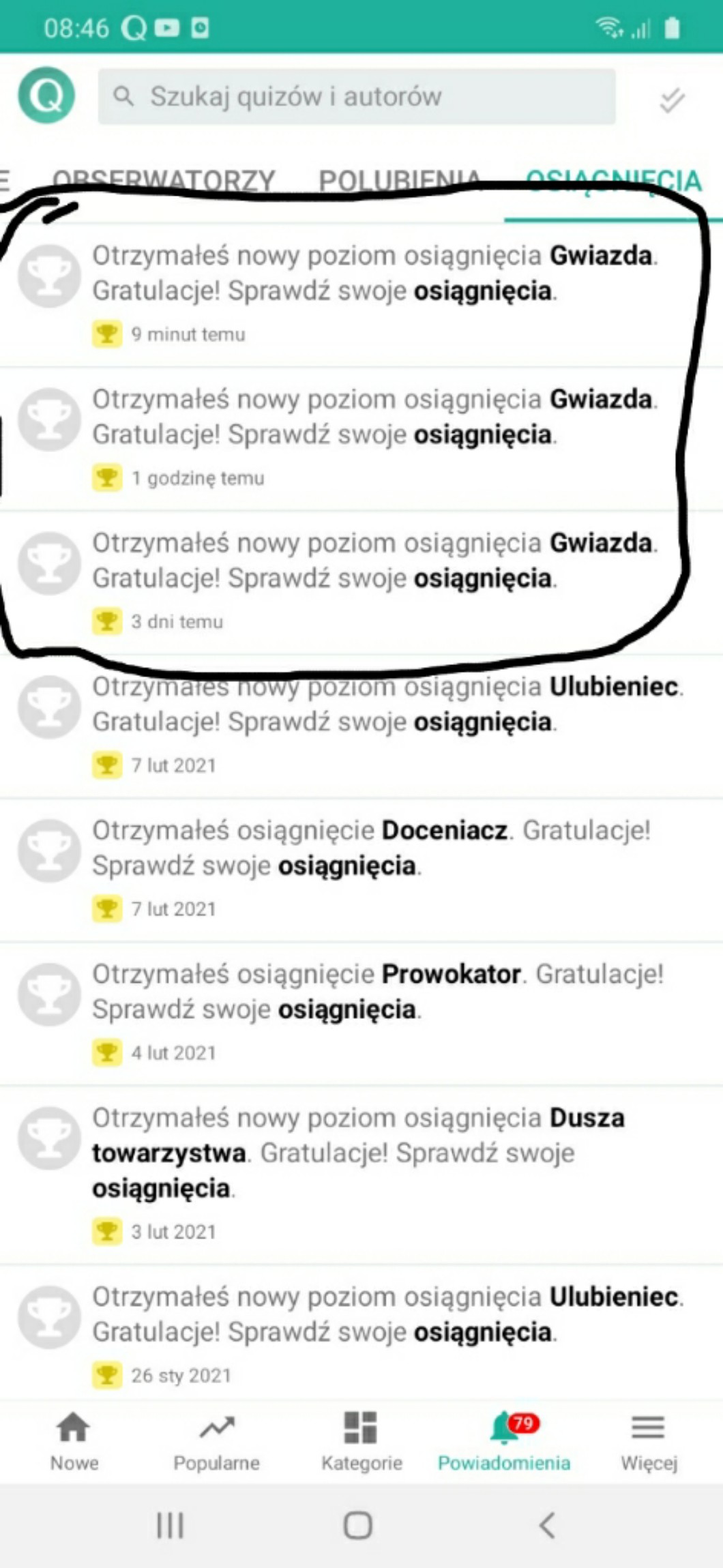Open the app's Q logo icon
The image size is (723, 1568).
click(x=46, y=96)
